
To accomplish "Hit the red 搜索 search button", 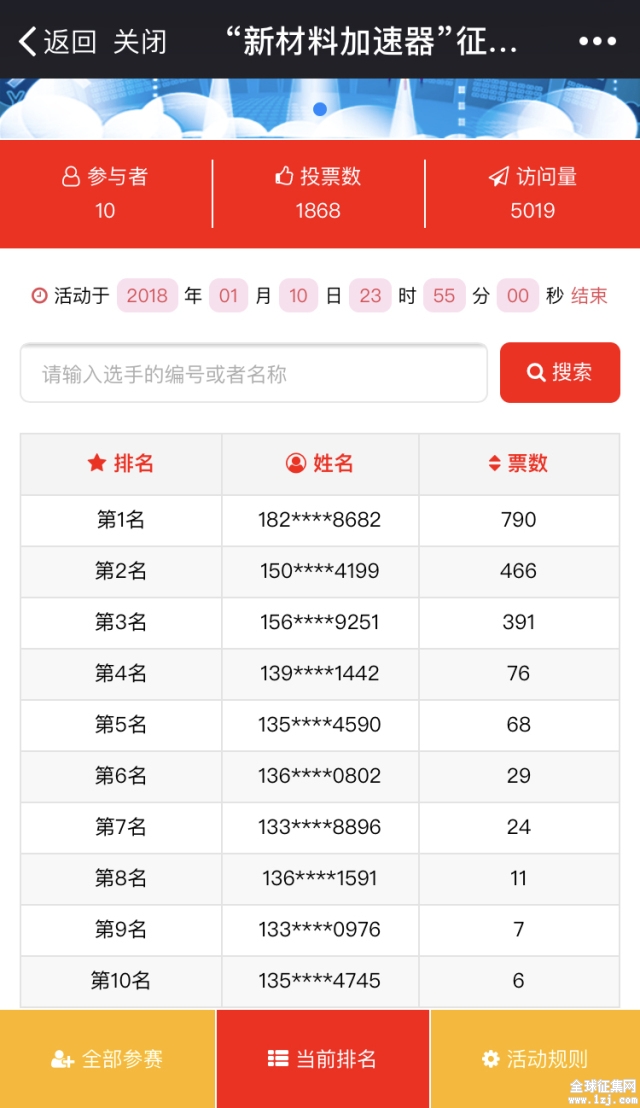I will [559, 372].
